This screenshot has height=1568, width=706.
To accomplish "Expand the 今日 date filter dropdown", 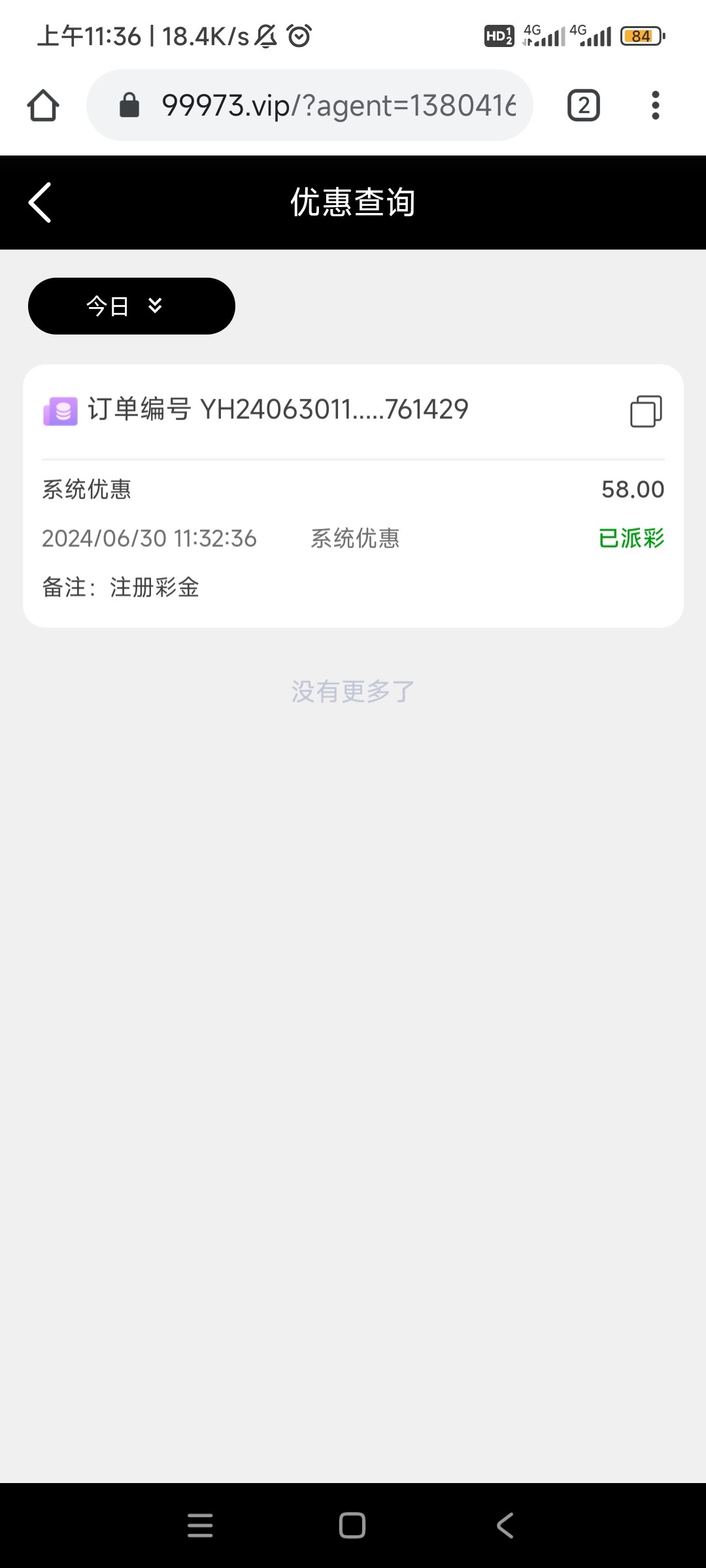I will (131, 306).
